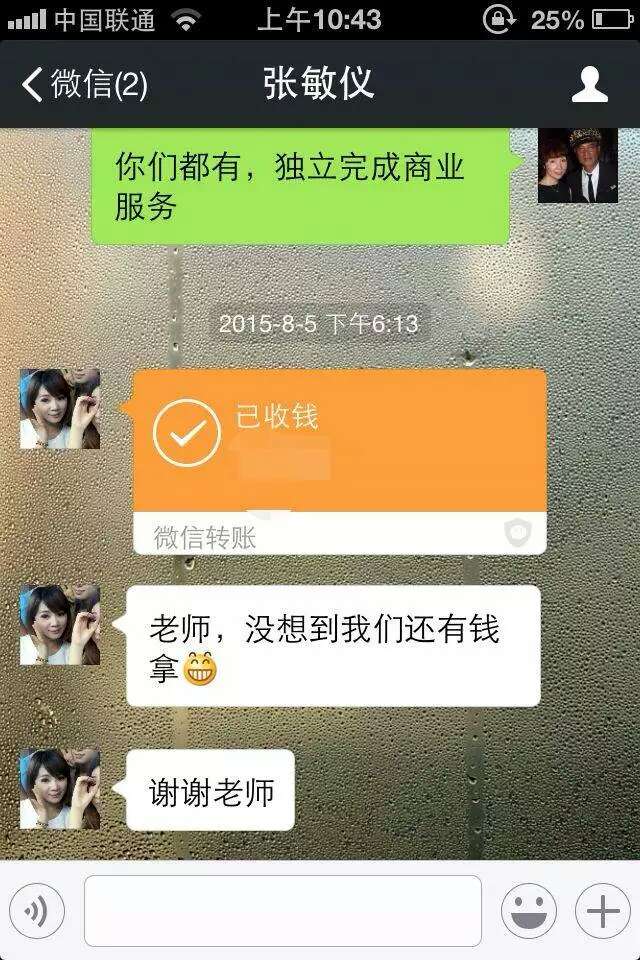The height and width of the screenshot is (960, 640).
Task: Switch to voice message input
Action: pos(37,911)
